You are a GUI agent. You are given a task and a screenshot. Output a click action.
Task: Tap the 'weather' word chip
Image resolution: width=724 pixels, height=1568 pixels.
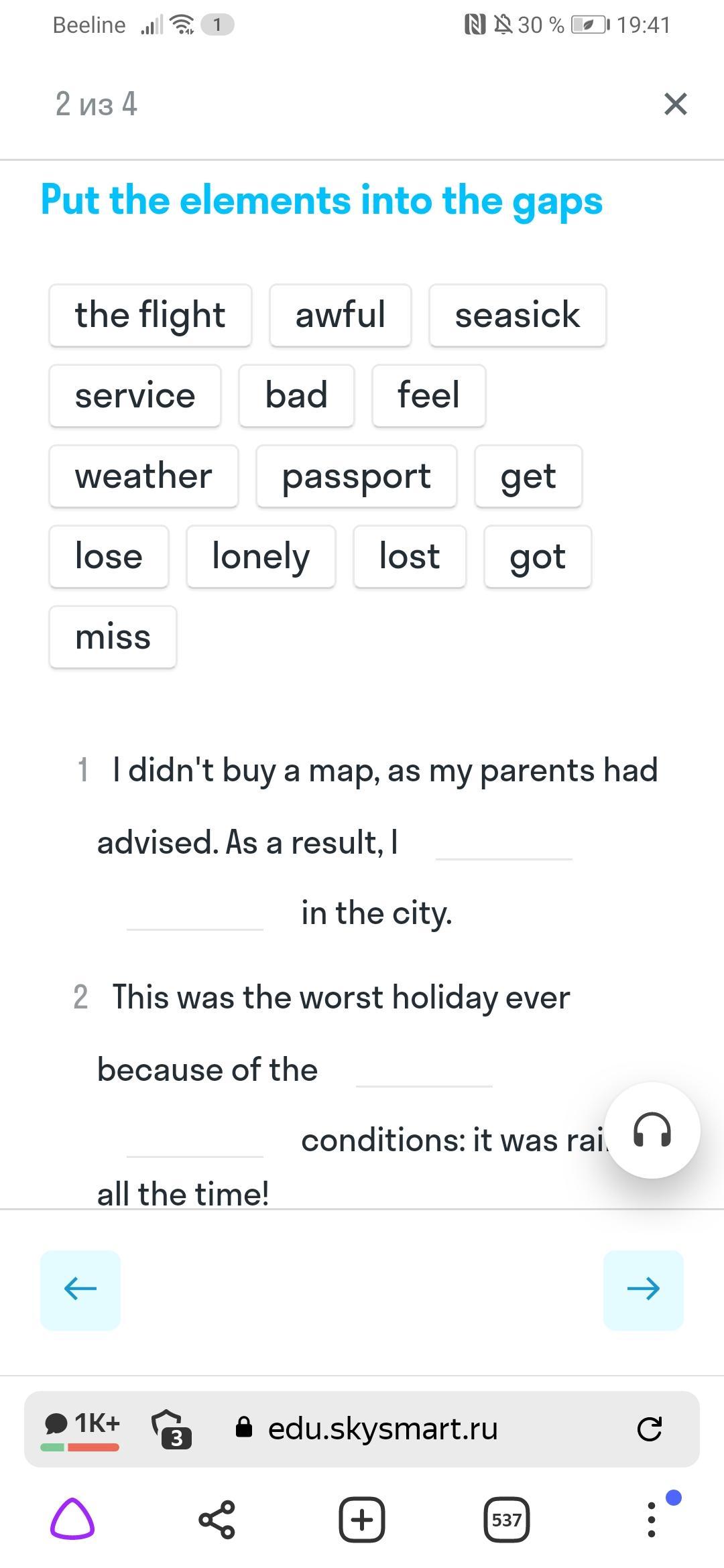[x=143, y=476]
